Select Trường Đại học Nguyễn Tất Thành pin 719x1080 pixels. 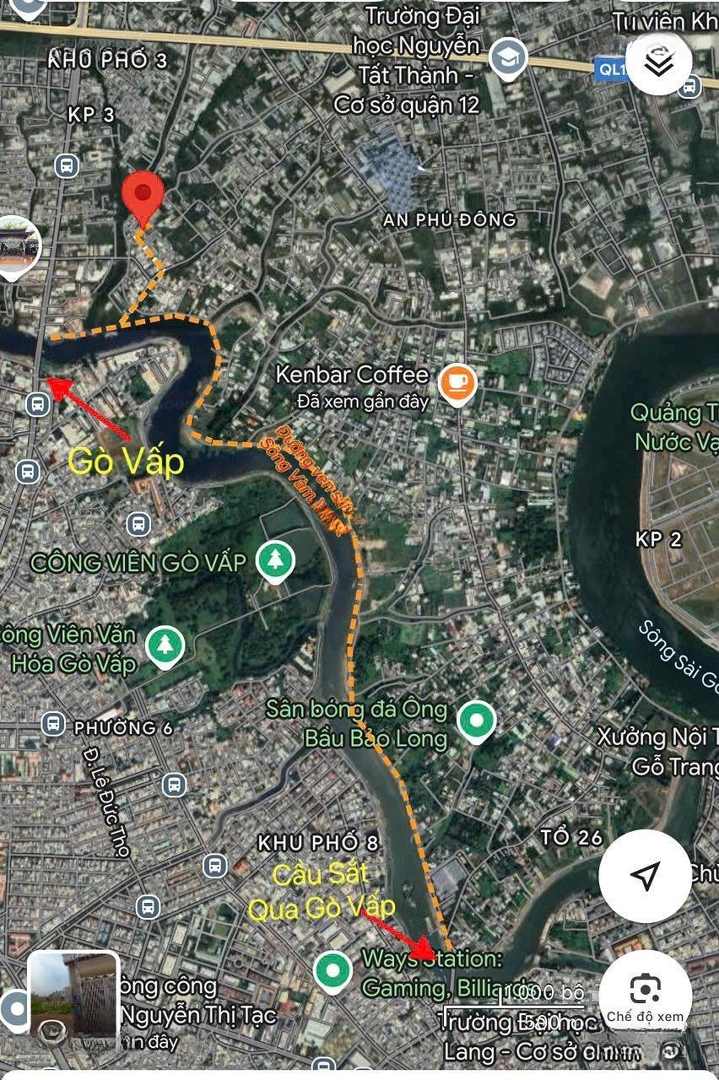pos(510,56)
